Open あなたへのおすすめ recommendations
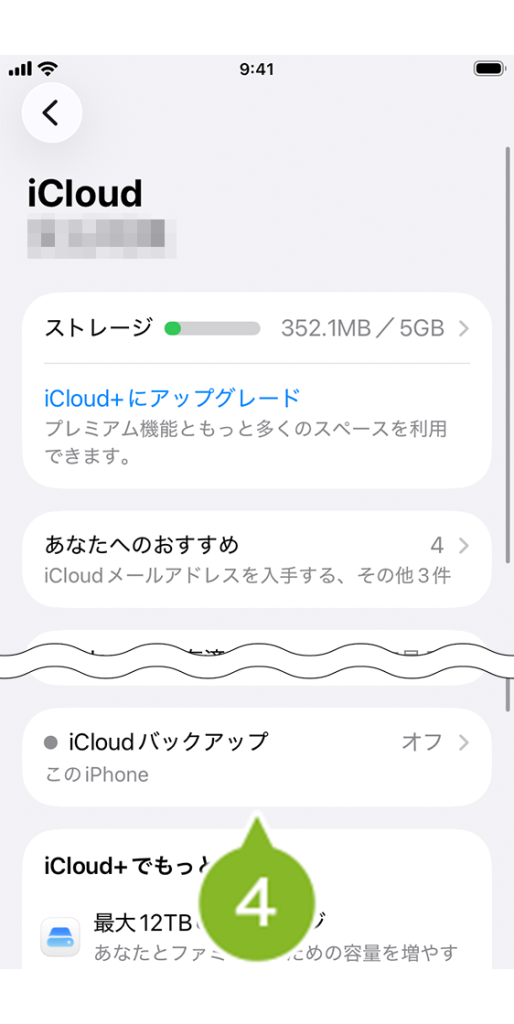514x1024 pixels. (x=257, y=560)
